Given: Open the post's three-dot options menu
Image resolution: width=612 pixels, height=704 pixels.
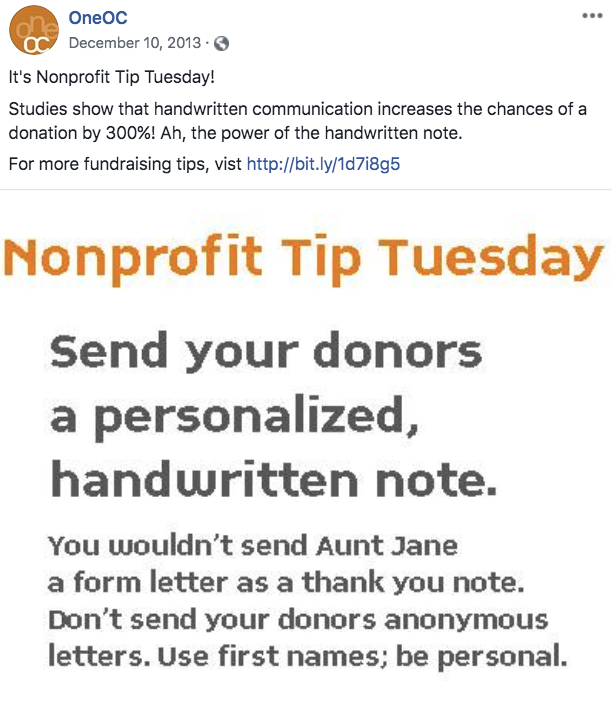Looking at the screenshot, I should (x=591, y=18).
